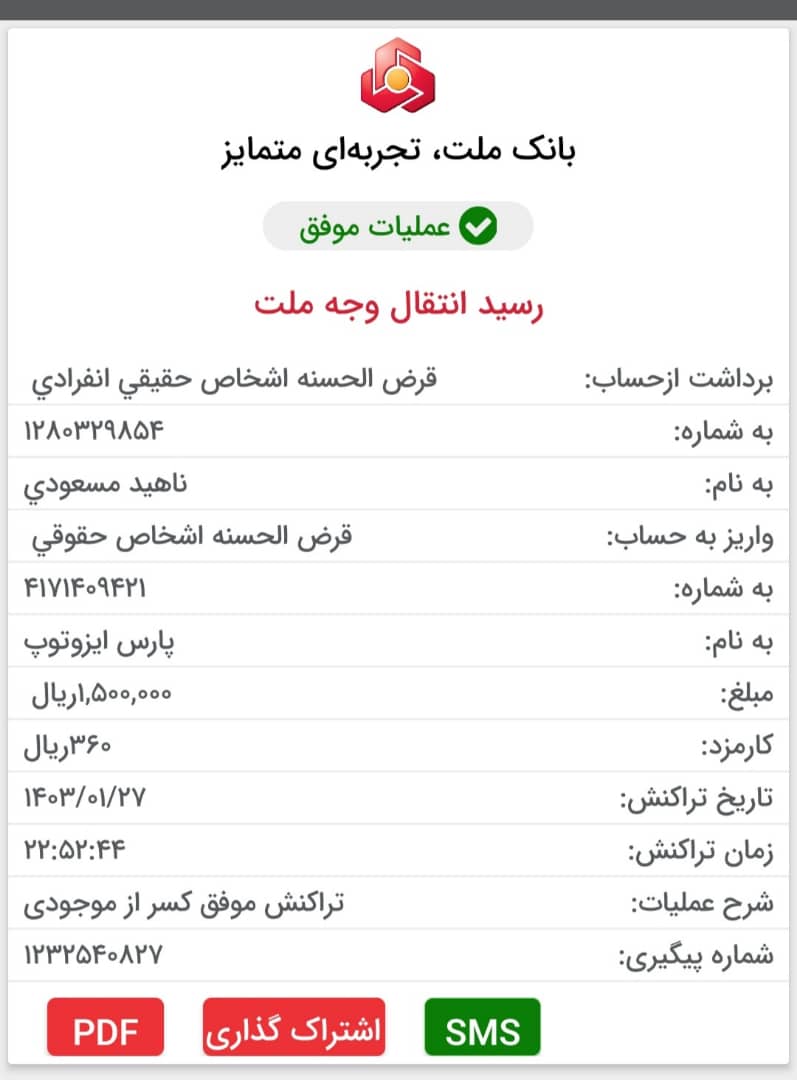
Task: Click the واریز به حساب row
Action: click(x=678, y=535)
